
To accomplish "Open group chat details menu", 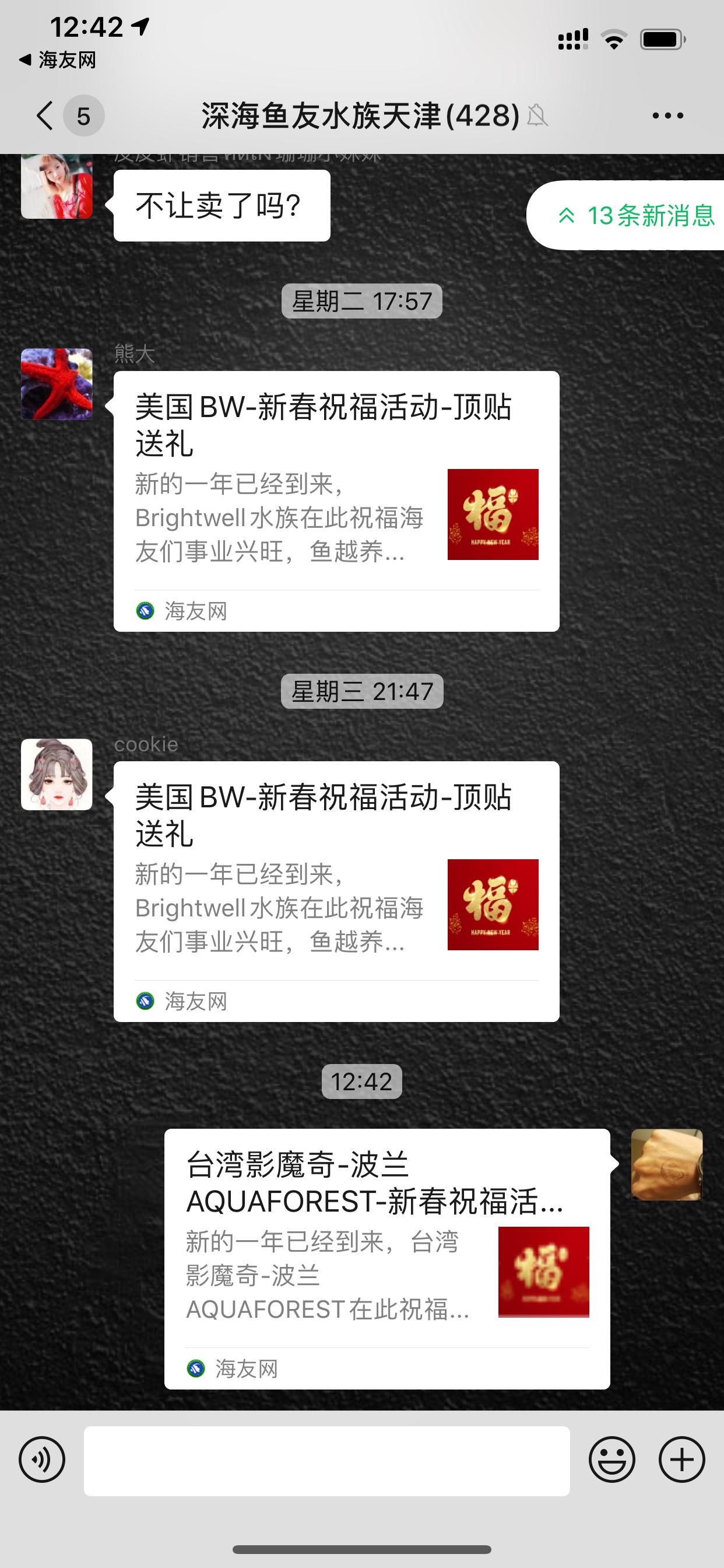I will tap(667, 116).
